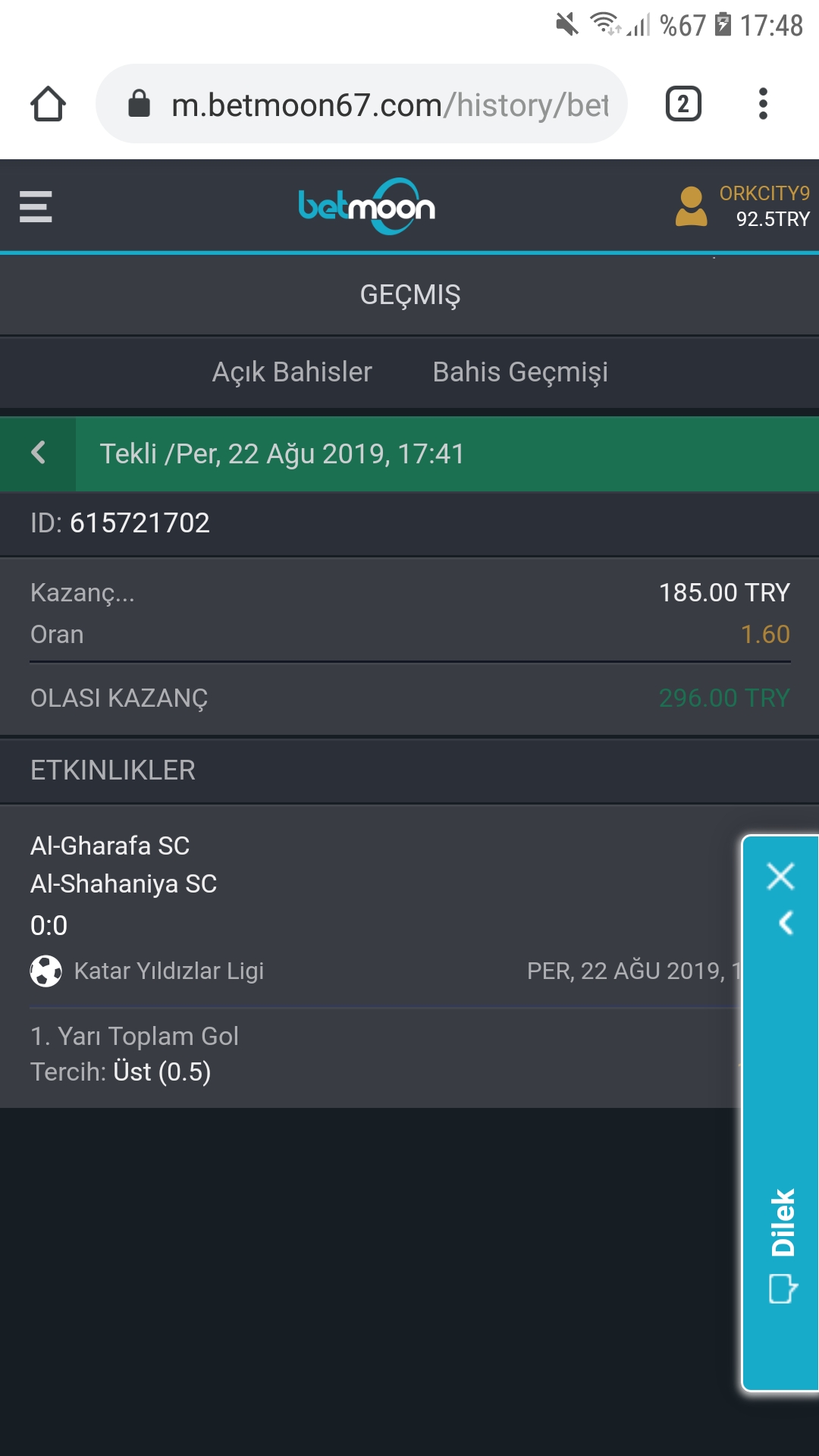Open the Dilek feedback form
This screenshot has width=819, height=1456.
point(783,1244)
